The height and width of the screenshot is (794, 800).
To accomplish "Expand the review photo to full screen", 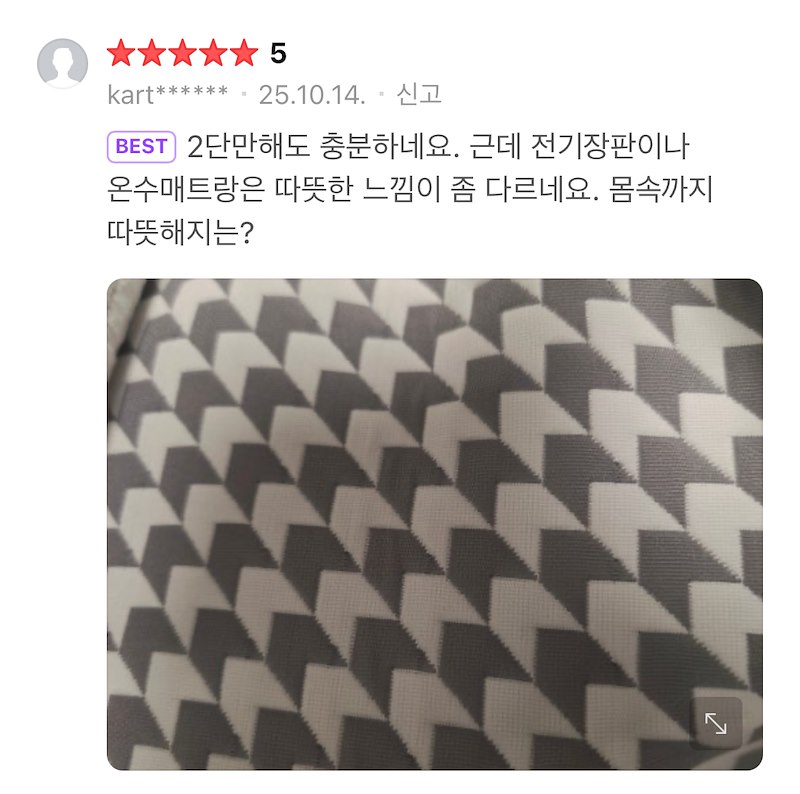I will (x=716, y=723).
